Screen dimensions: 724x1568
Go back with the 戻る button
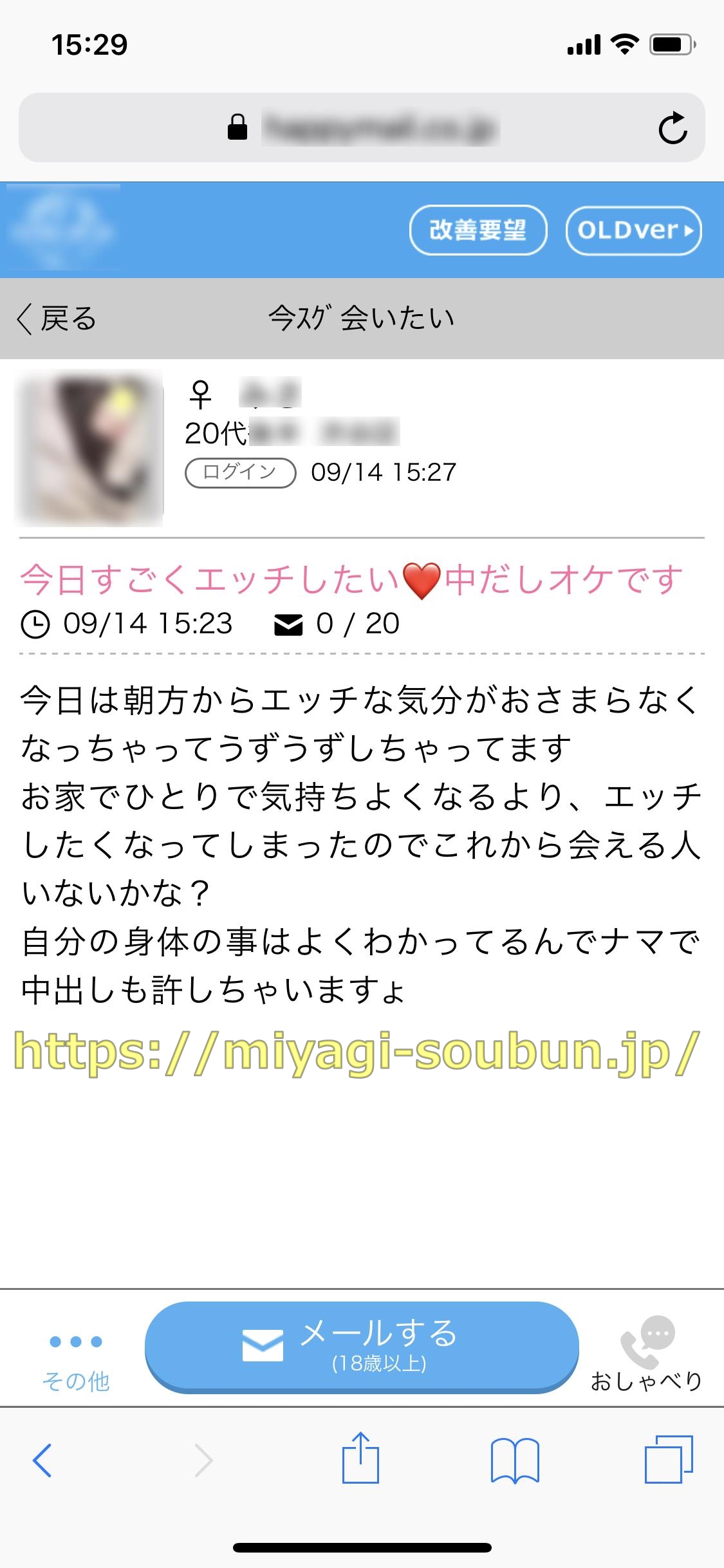click(57, 319)
